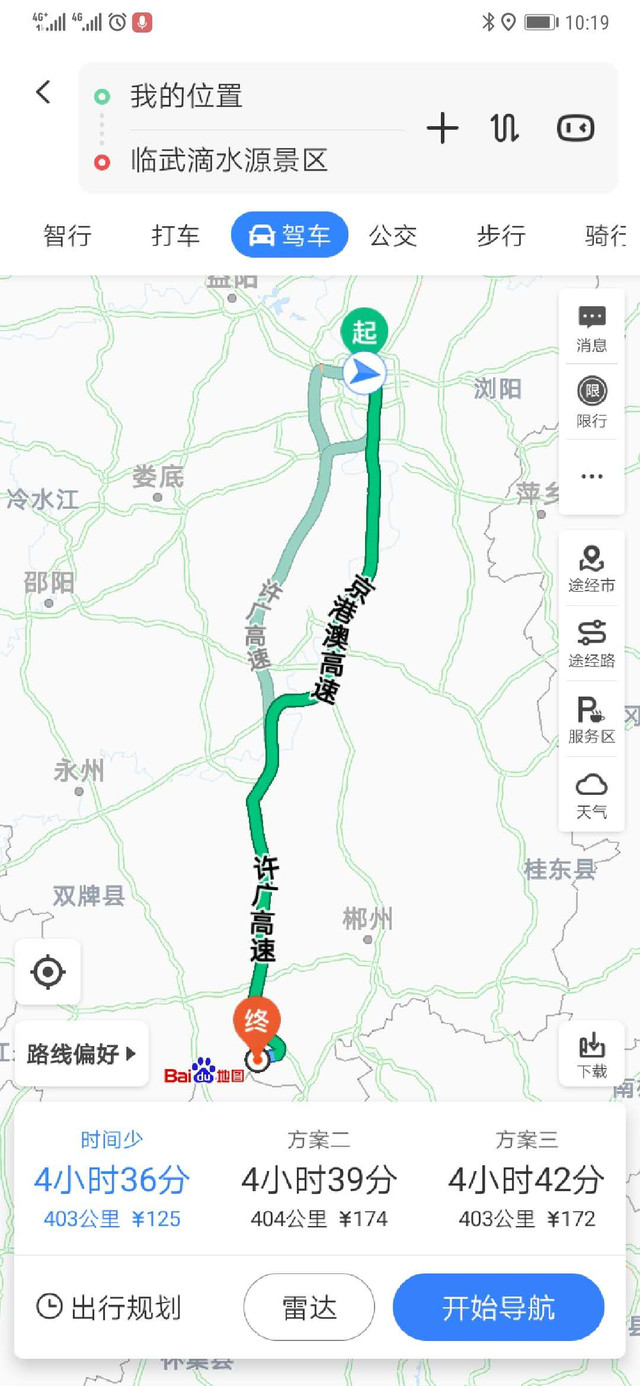
Task: Tap the 雷达 radar button
Action: (x=309, y=1307)
